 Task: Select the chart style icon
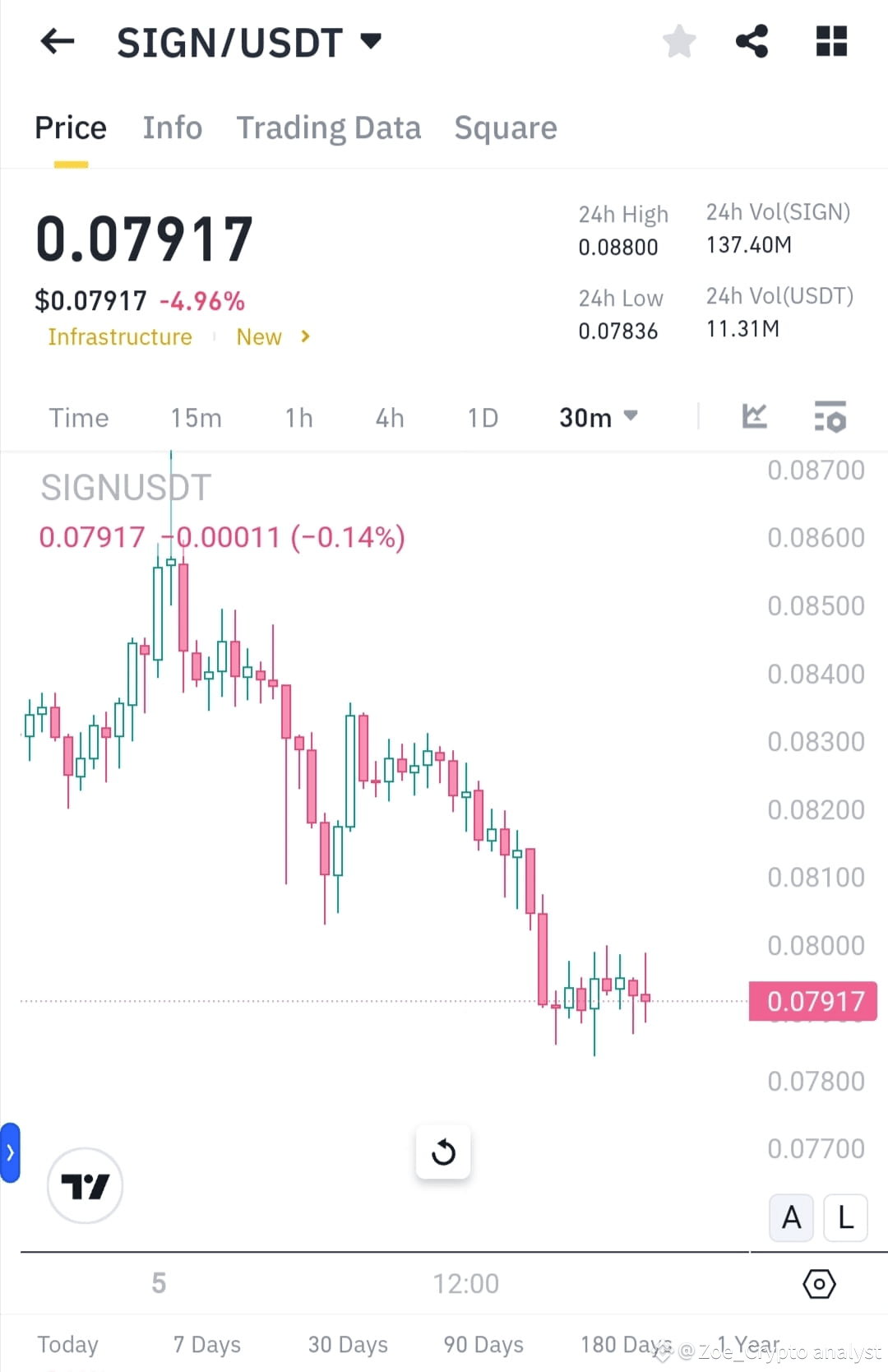tap(753, 417)
